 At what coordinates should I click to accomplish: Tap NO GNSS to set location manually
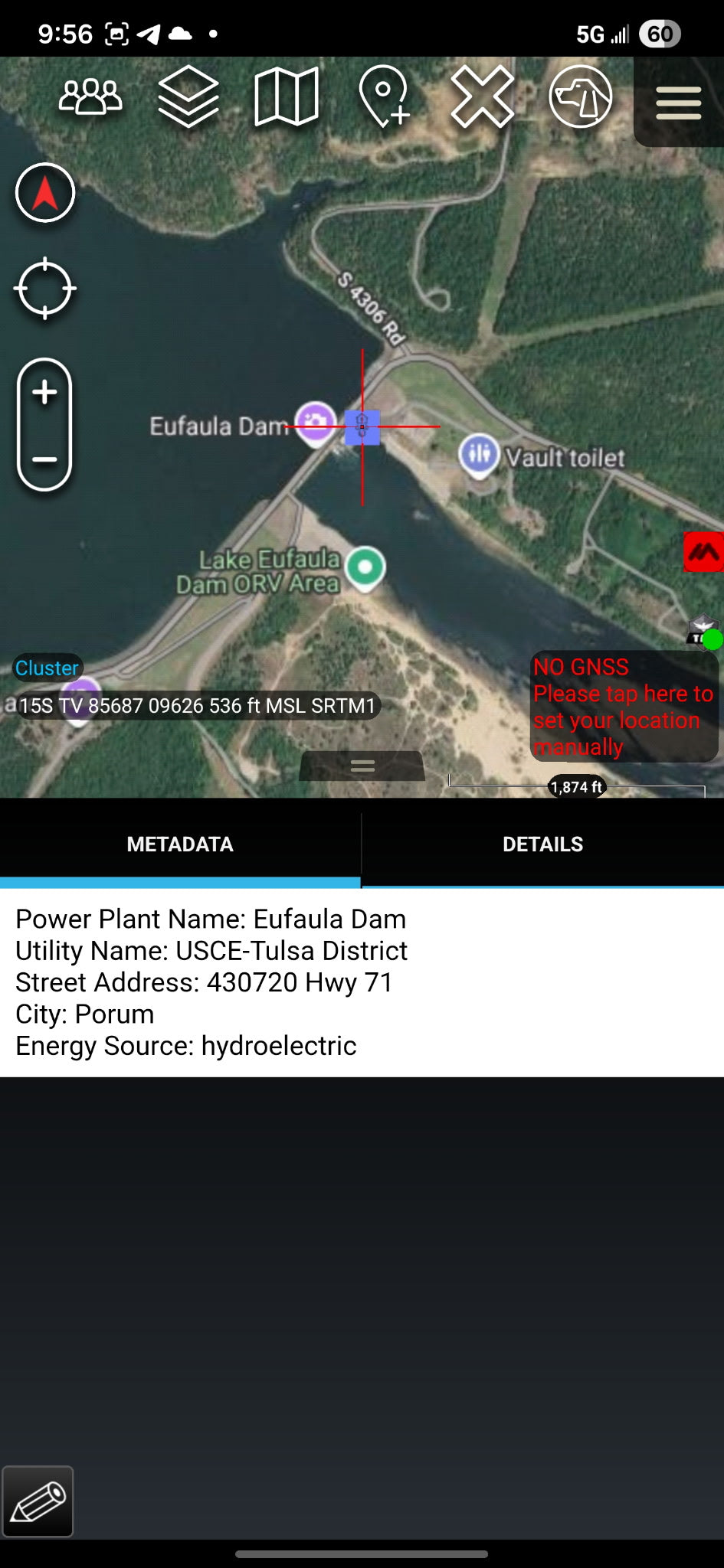pos(624,704)
